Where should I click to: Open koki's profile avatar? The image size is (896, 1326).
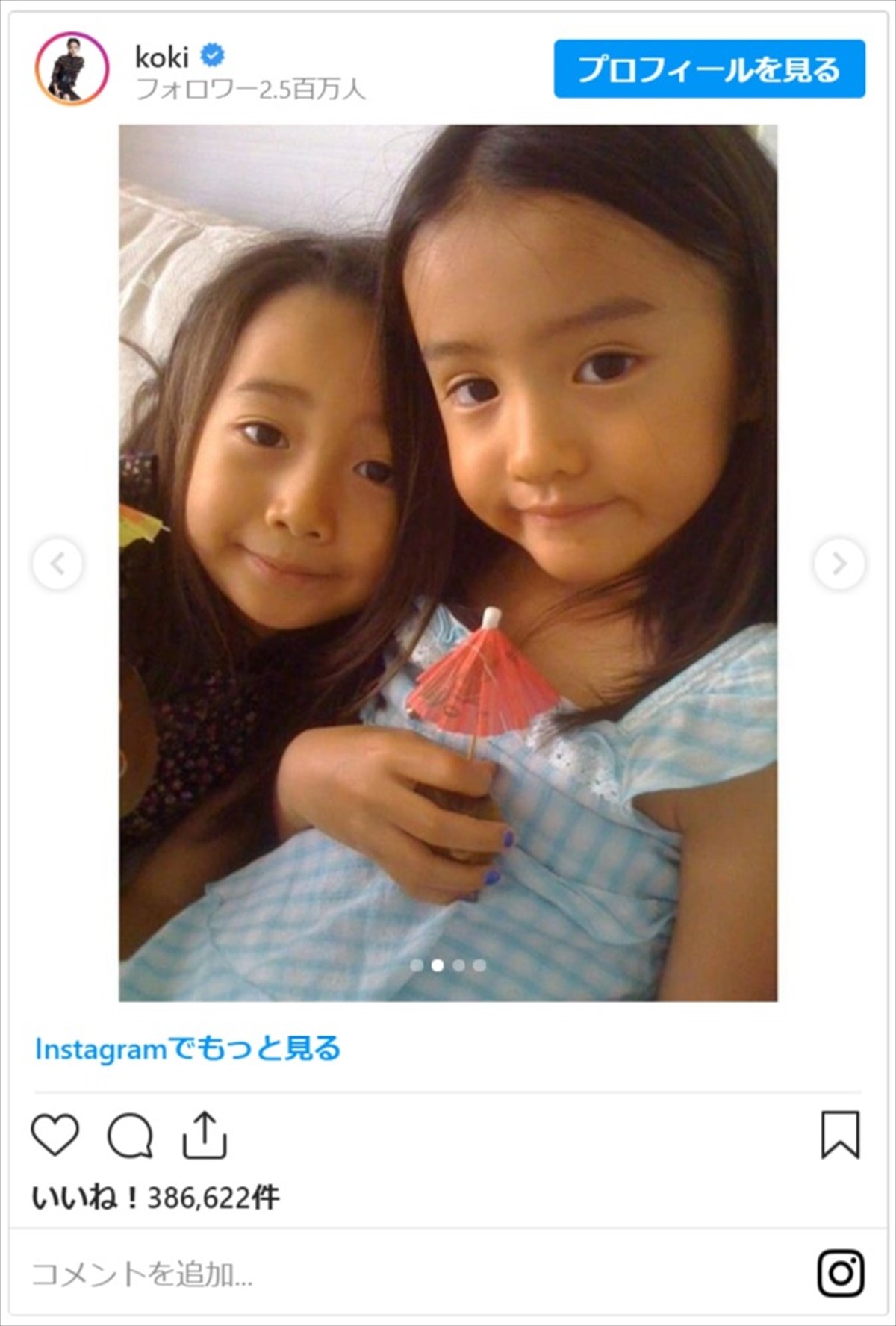pos(72,69)
